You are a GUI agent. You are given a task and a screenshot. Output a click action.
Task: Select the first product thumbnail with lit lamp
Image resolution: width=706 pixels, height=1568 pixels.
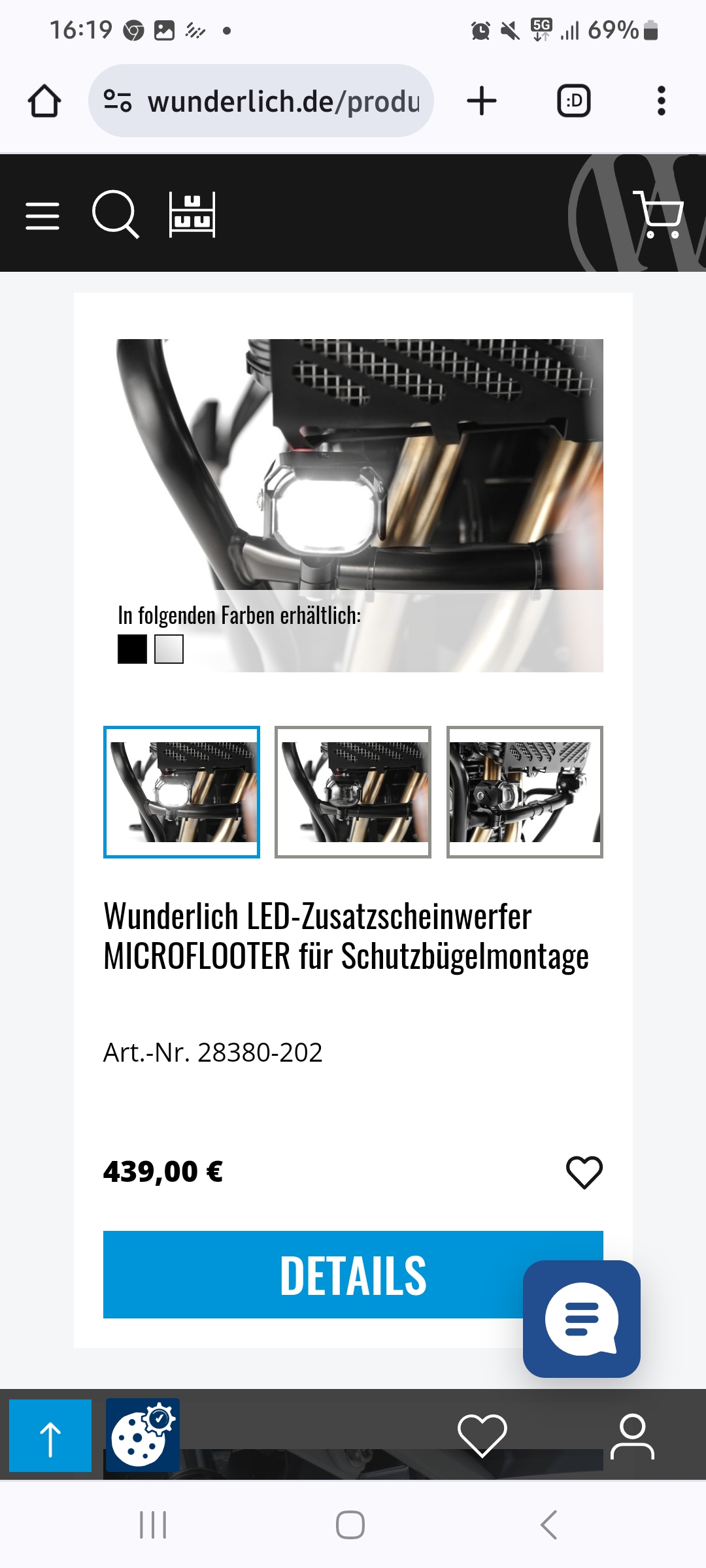[182, 792]
